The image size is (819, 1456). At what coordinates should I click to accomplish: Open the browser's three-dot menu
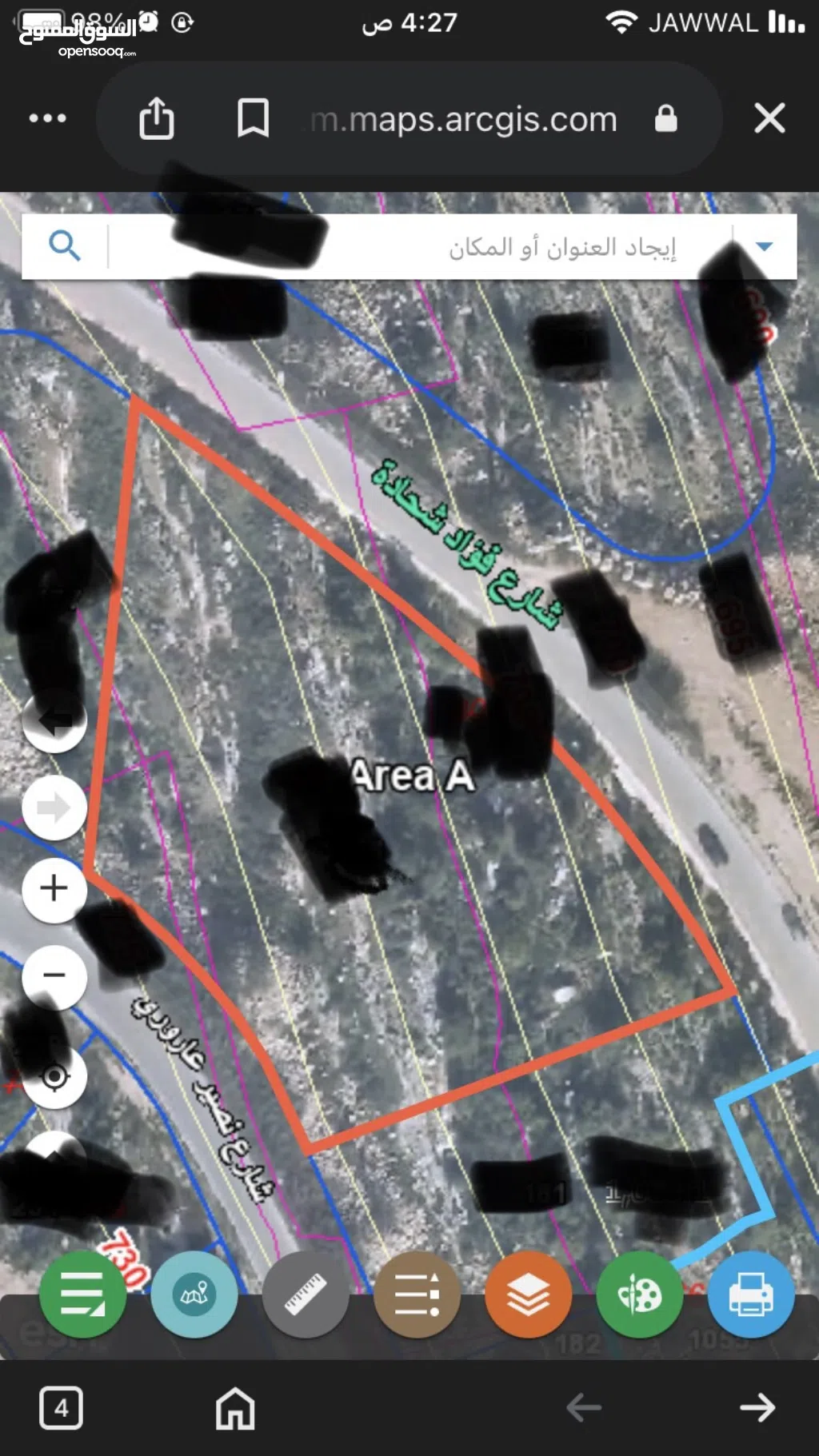click(x=47, y=118)
